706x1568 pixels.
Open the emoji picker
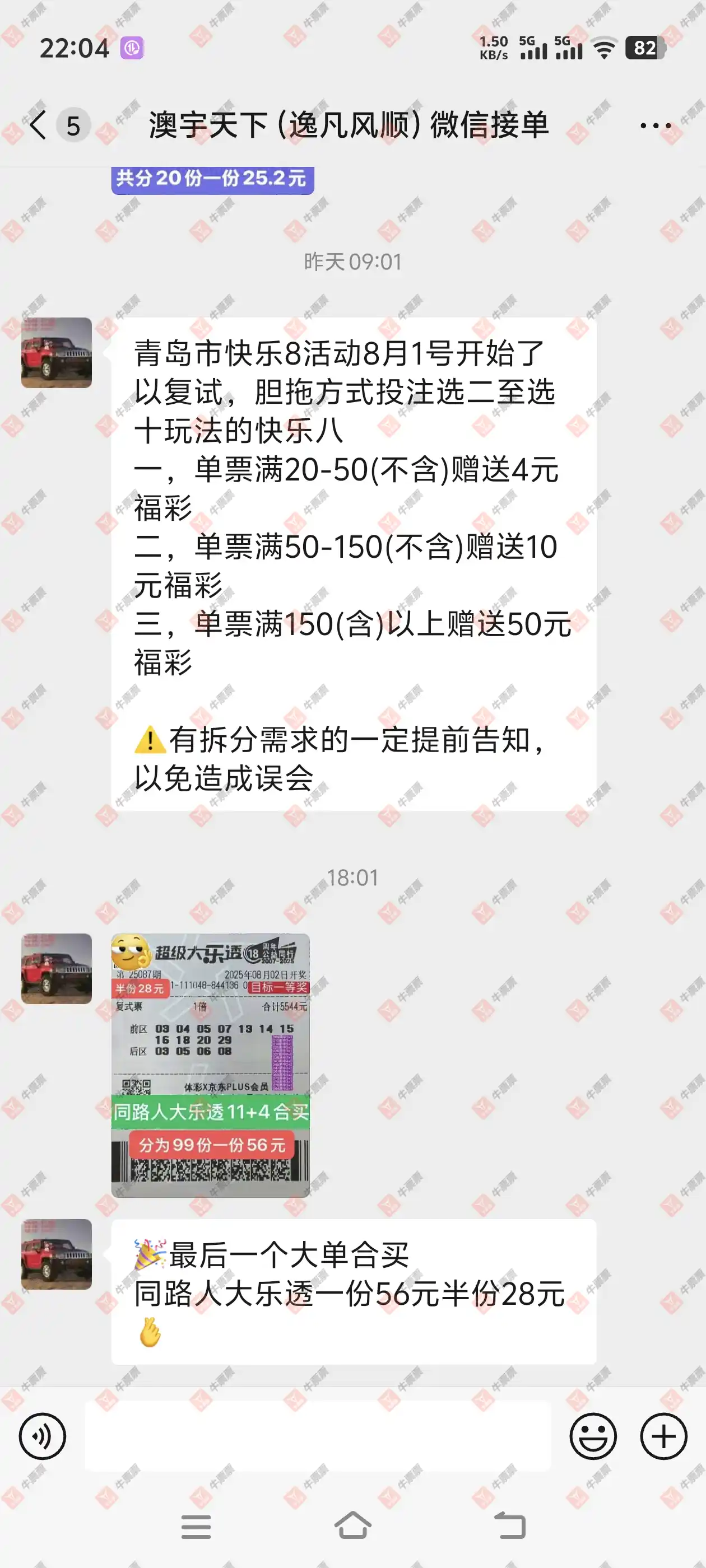point(593,1436)
